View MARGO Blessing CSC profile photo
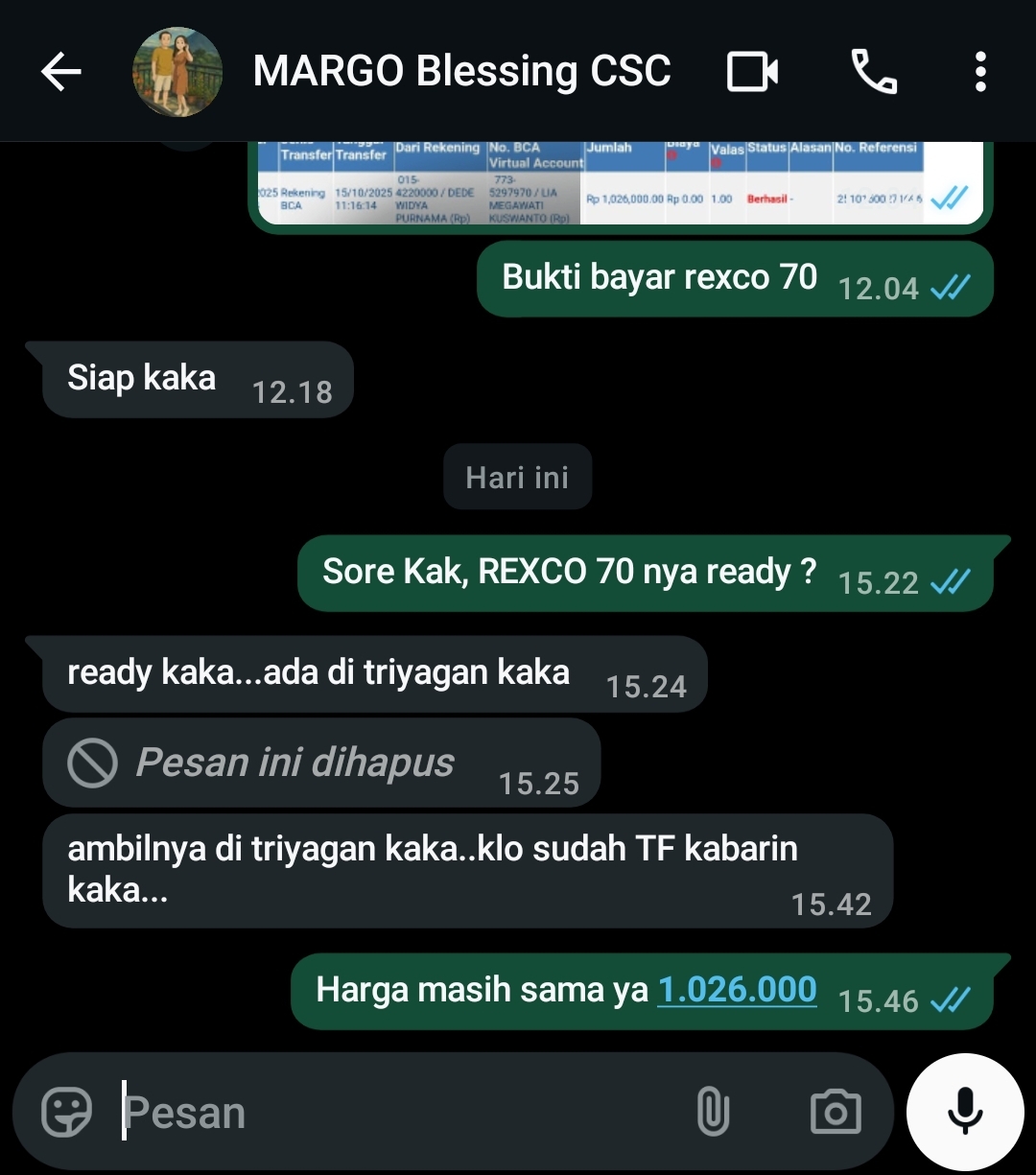1036x1175 pixels. click(x=177, y=72)
